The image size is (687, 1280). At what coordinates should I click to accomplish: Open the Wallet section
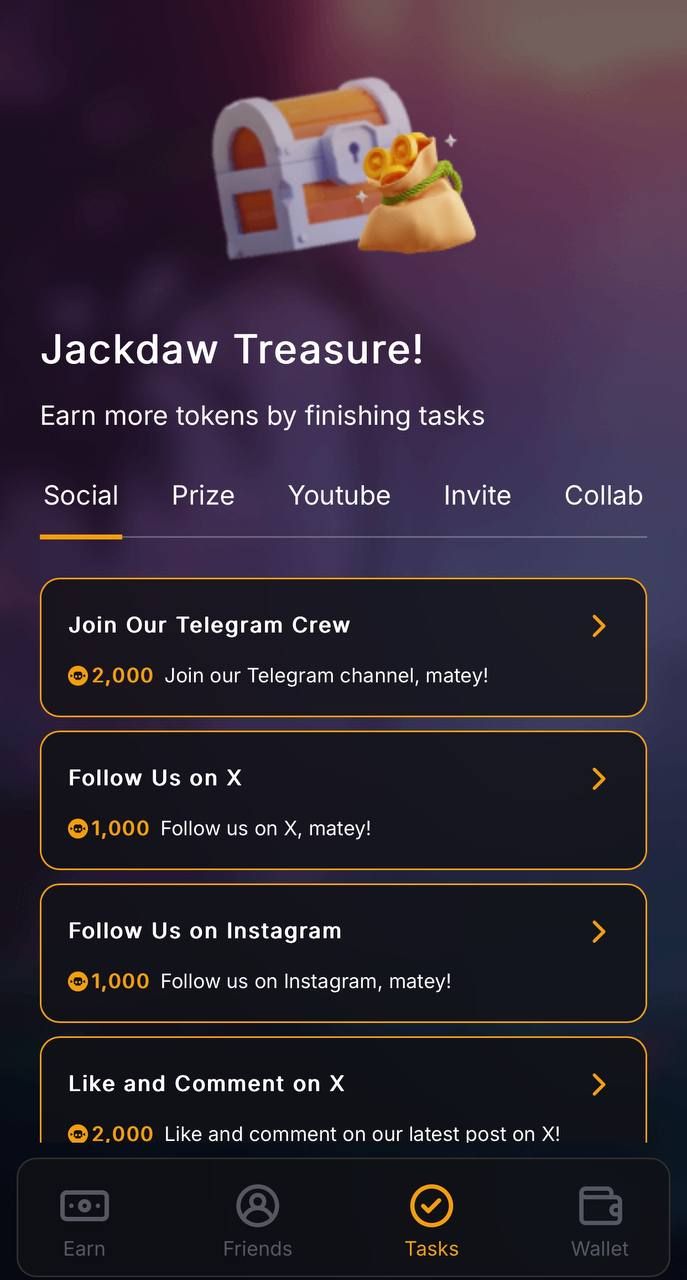pos(599,1221)
